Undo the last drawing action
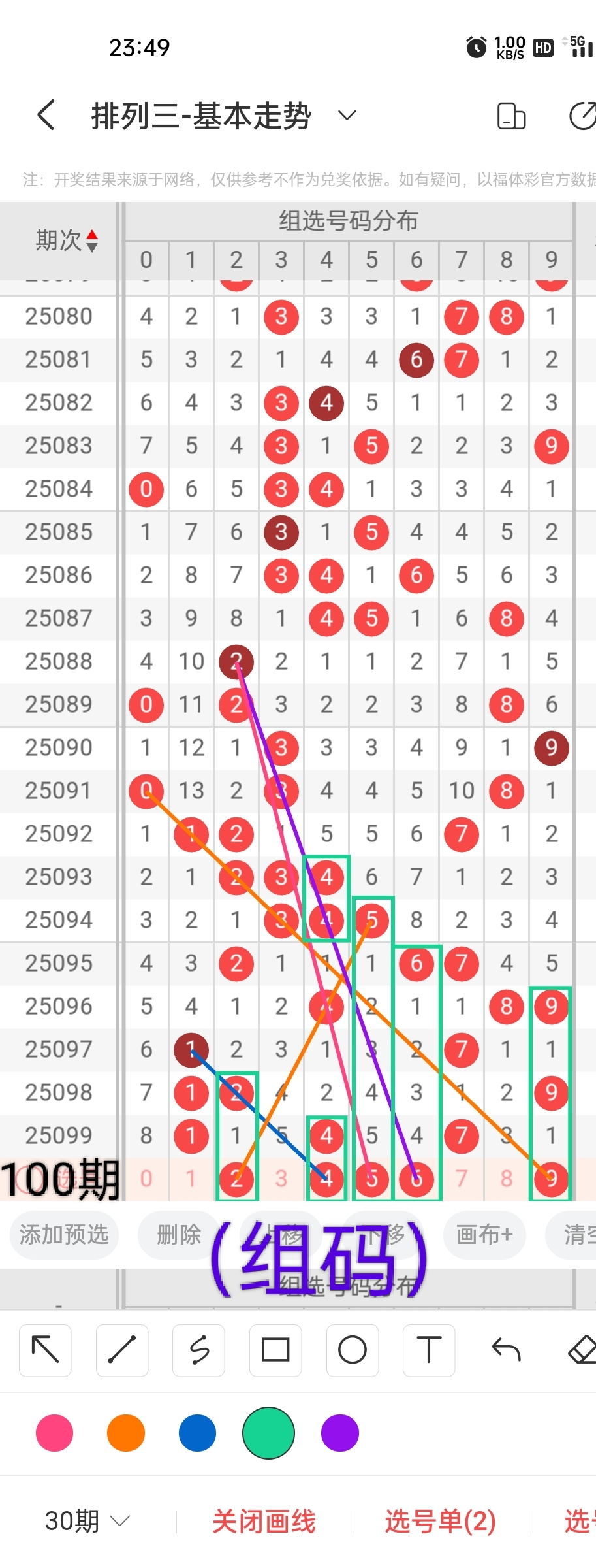 pyautogui.click(x=506, y=1350)
